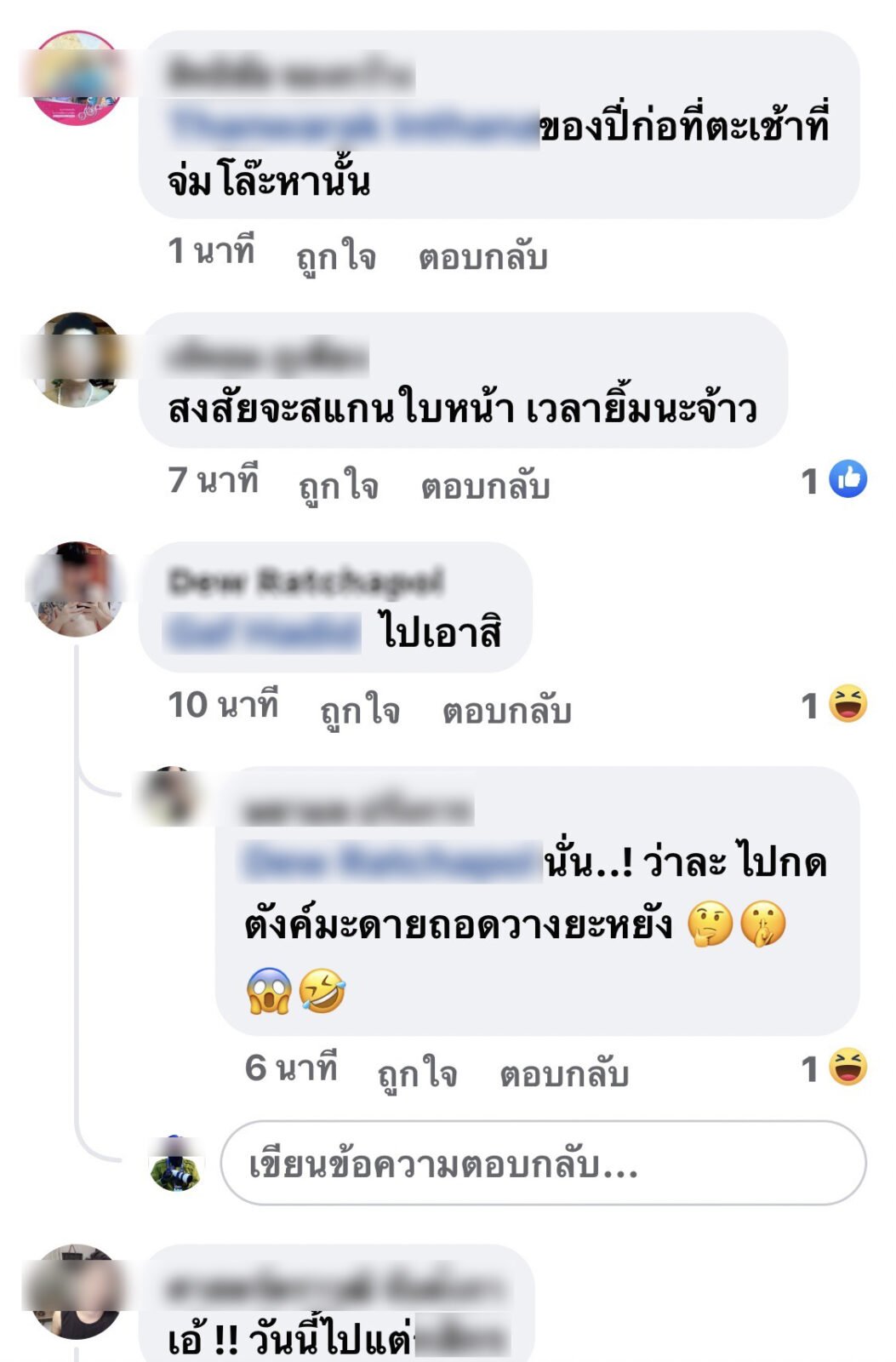Like the reply posted 6 minutes ago
The image size is (896, 1362).
(417, 1073)
